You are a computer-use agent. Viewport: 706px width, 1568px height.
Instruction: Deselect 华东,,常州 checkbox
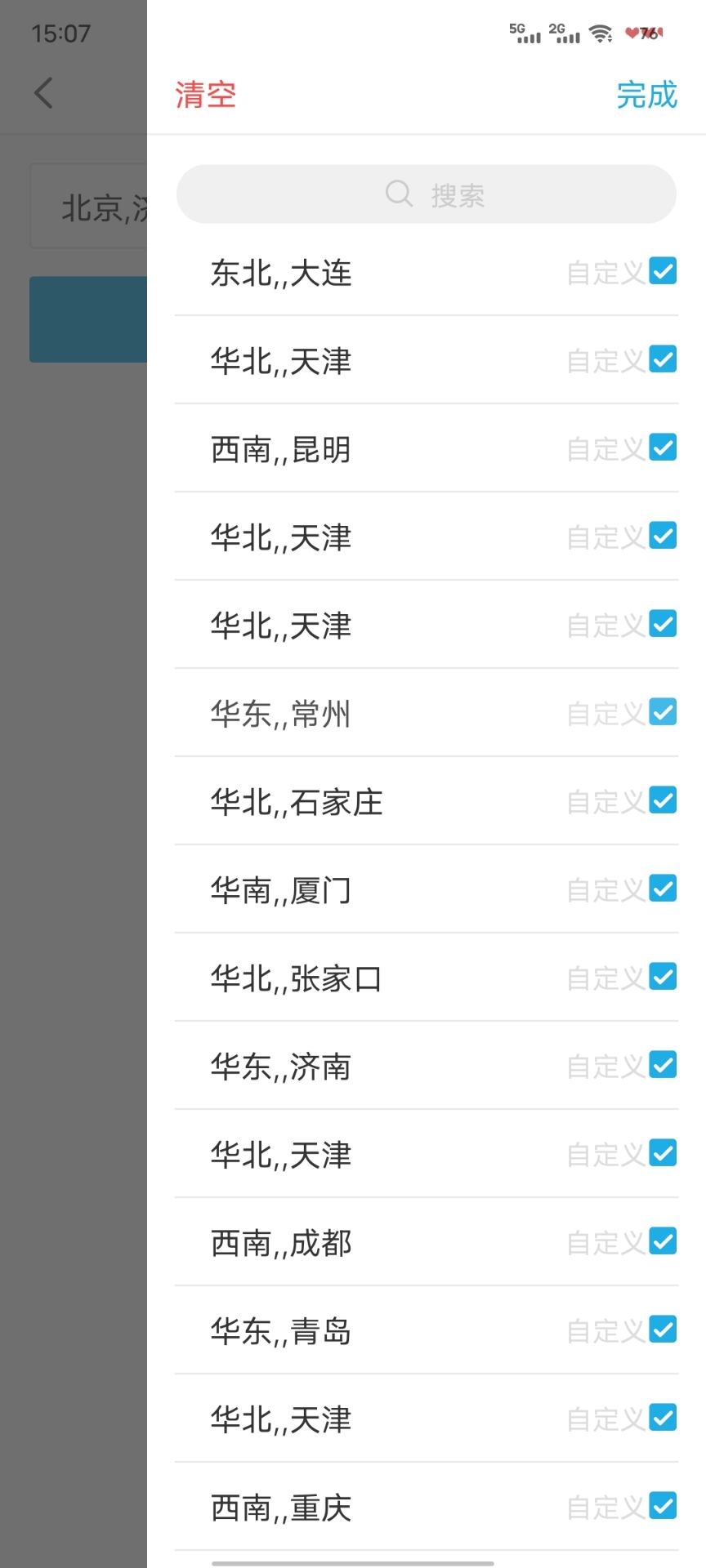663,712
